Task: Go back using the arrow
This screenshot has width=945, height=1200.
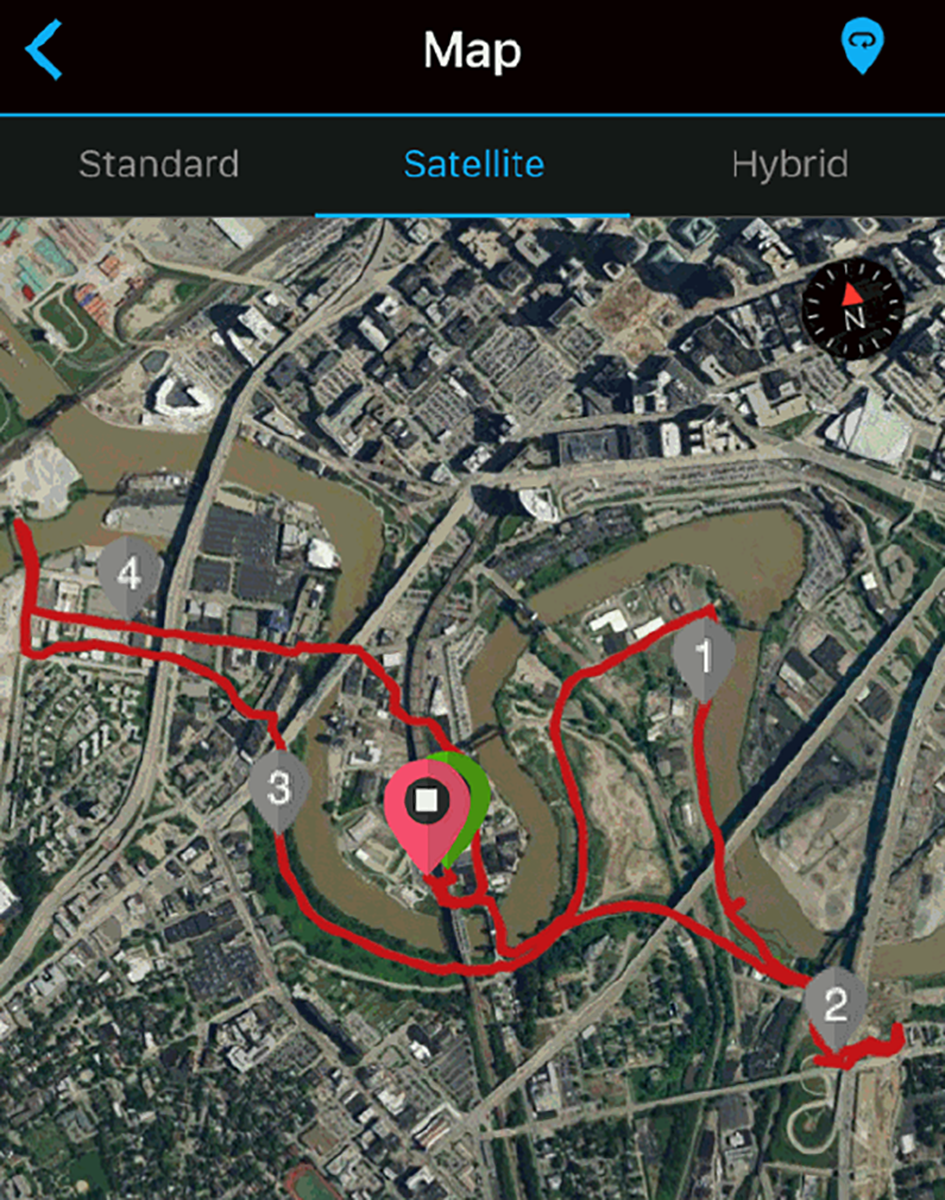Action: [44, 50]
